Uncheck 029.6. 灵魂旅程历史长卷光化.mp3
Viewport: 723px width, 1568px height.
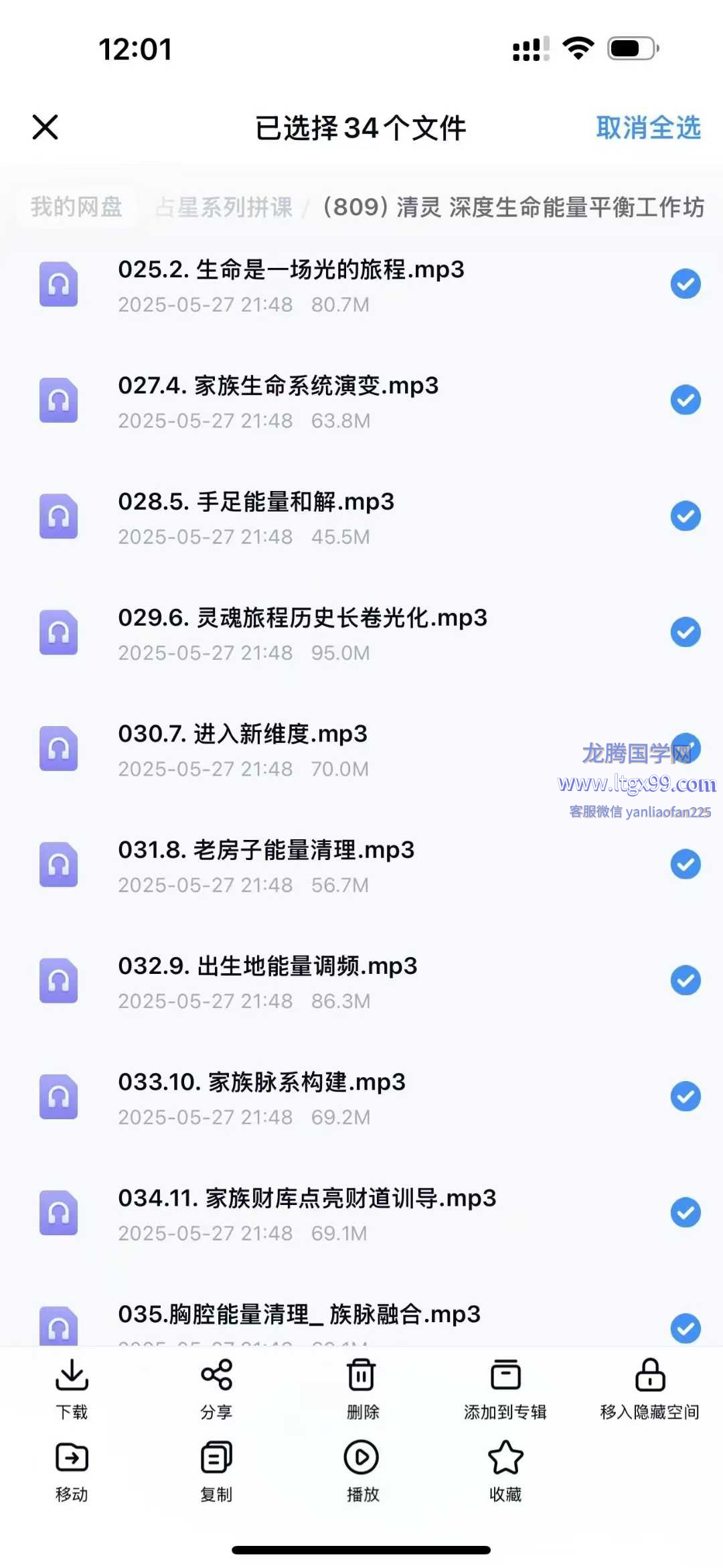(x=686, y=632)
